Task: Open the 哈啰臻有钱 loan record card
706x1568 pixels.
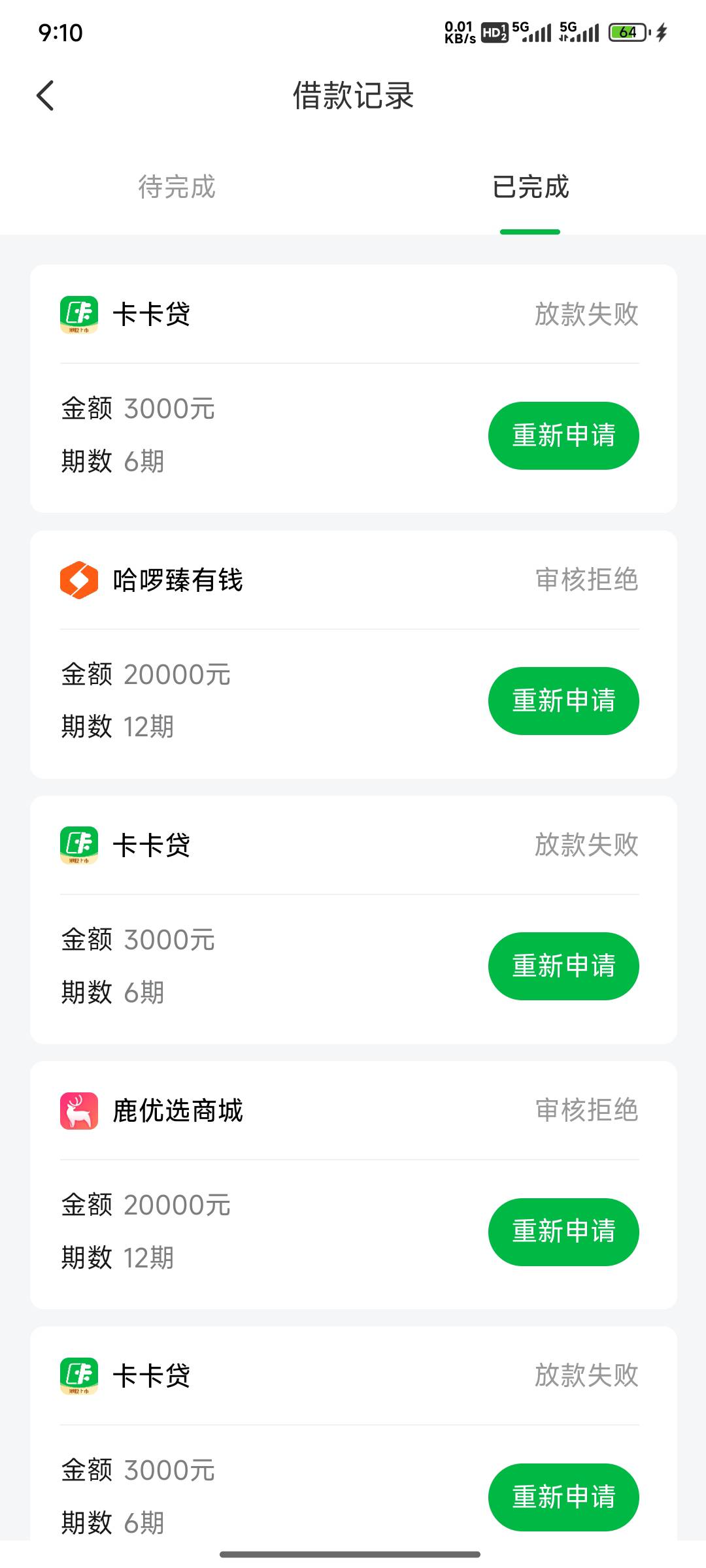Action: [x=354, y=655]
